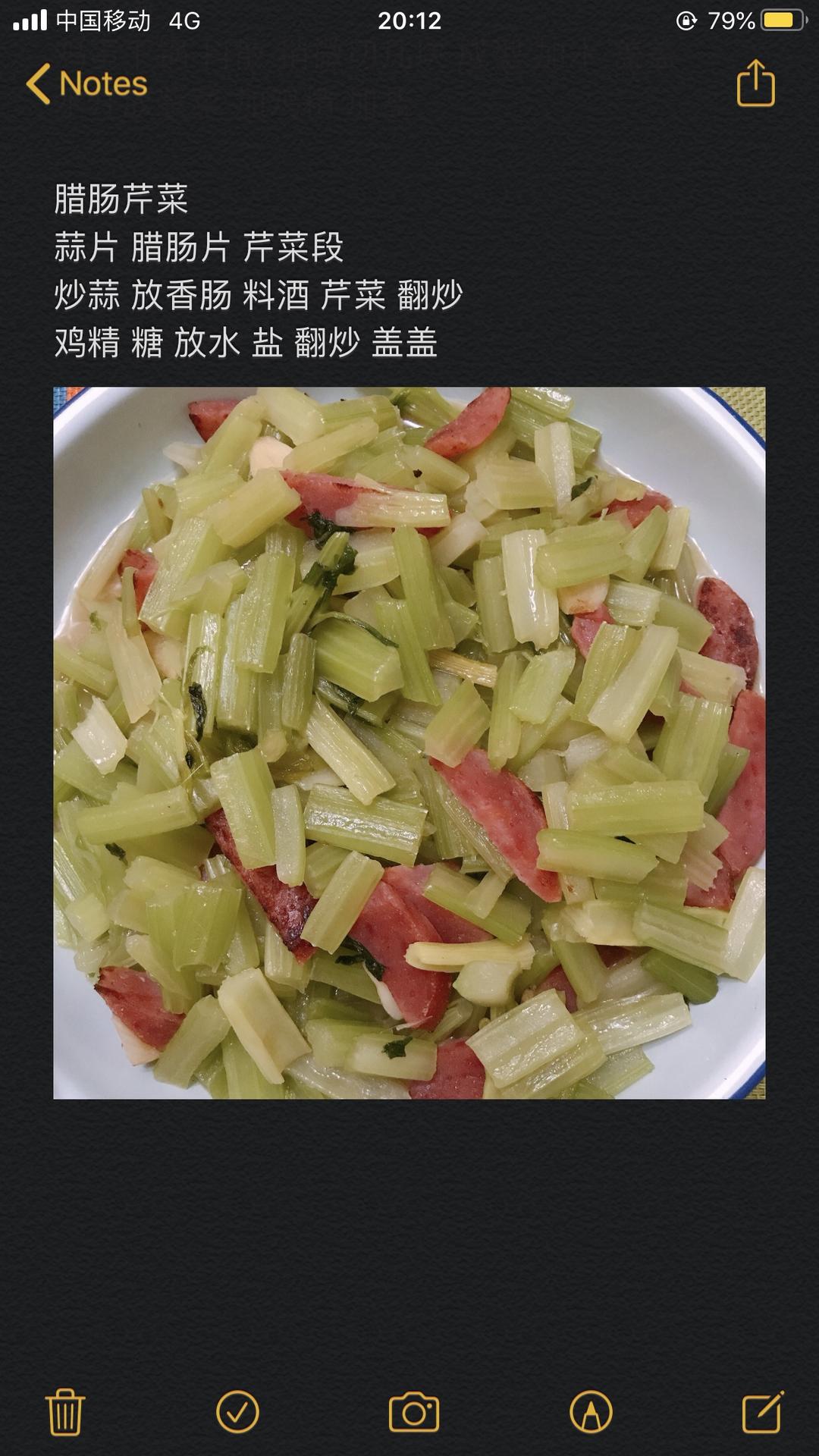
Task: Tap the cooking step line starting with 炒蒜
Action: [x=258, y=294]
